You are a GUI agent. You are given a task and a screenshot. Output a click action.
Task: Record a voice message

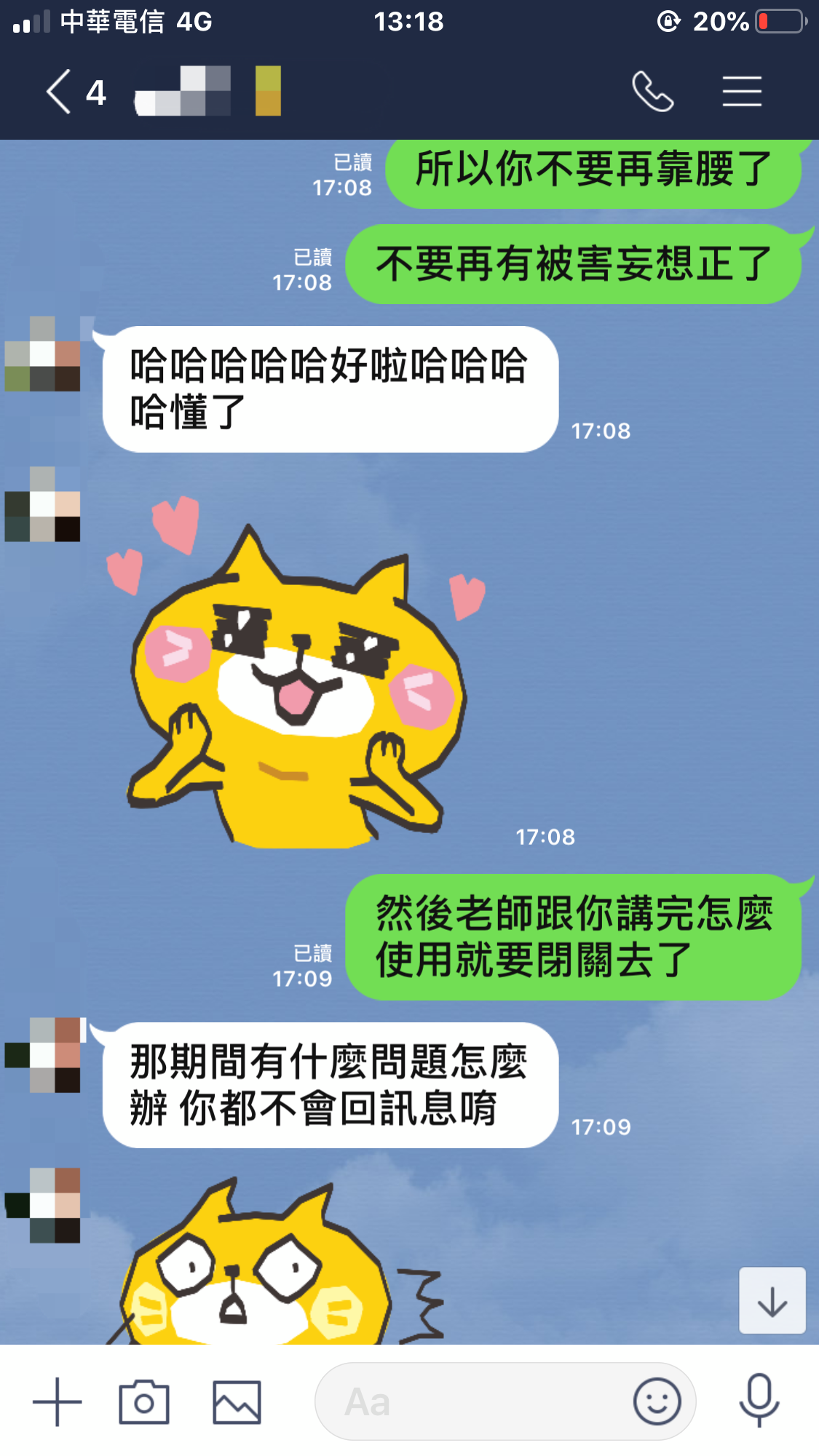[x=759, y=1401]
